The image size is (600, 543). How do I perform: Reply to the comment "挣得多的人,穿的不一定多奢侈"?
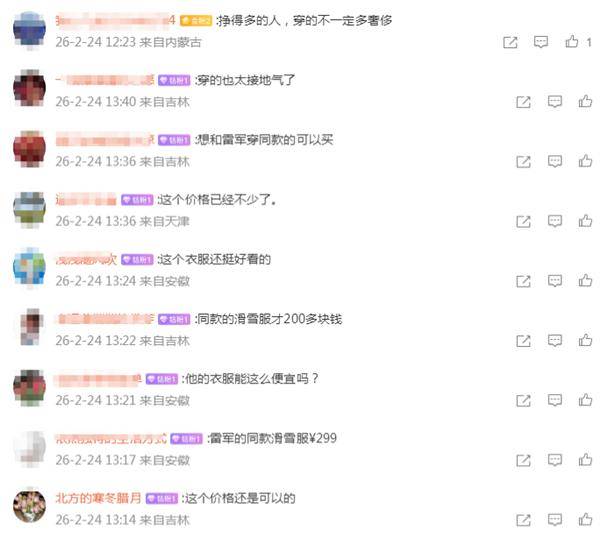click(x=541, y=42)
